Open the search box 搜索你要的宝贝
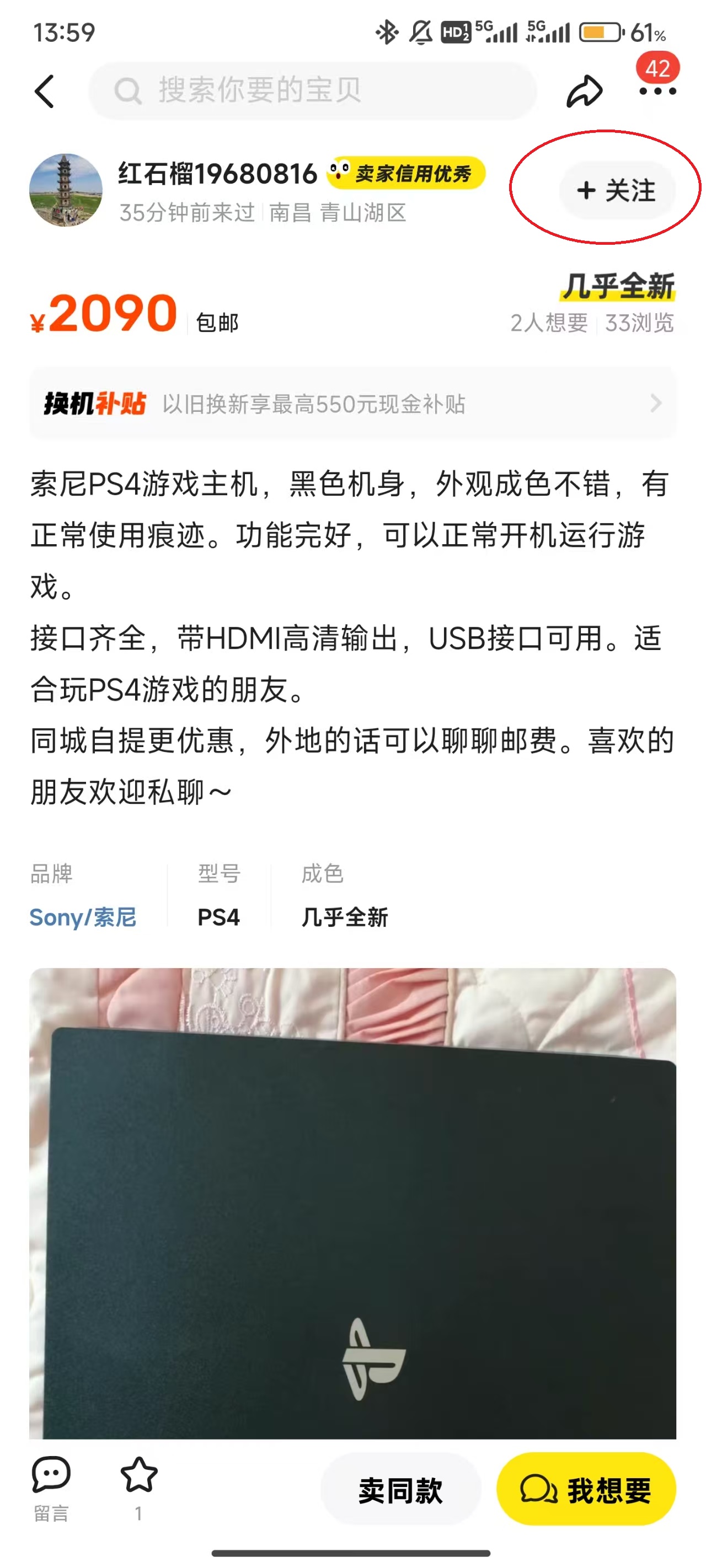The height and width of the screenshot is (1568, 706). [312, 92]
